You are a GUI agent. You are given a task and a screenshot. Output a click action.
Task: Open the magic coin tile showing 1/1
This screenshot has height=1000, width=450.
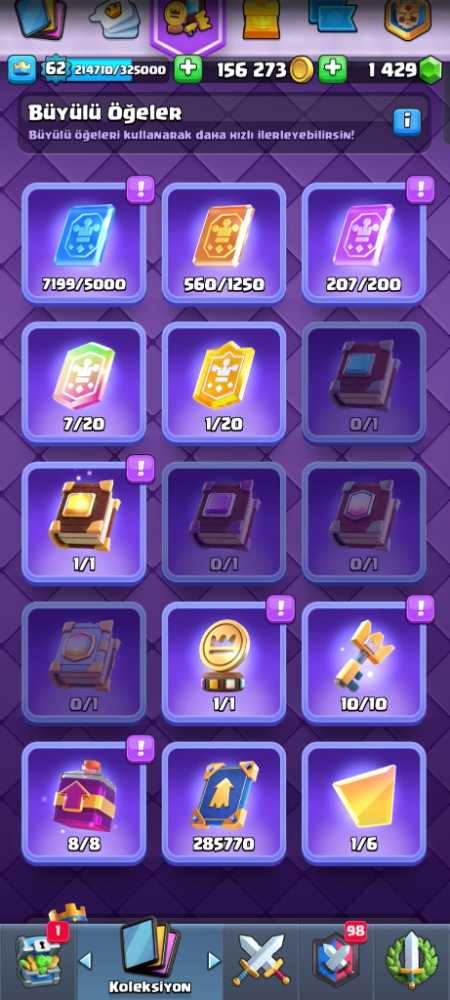[x=224, y=663]
